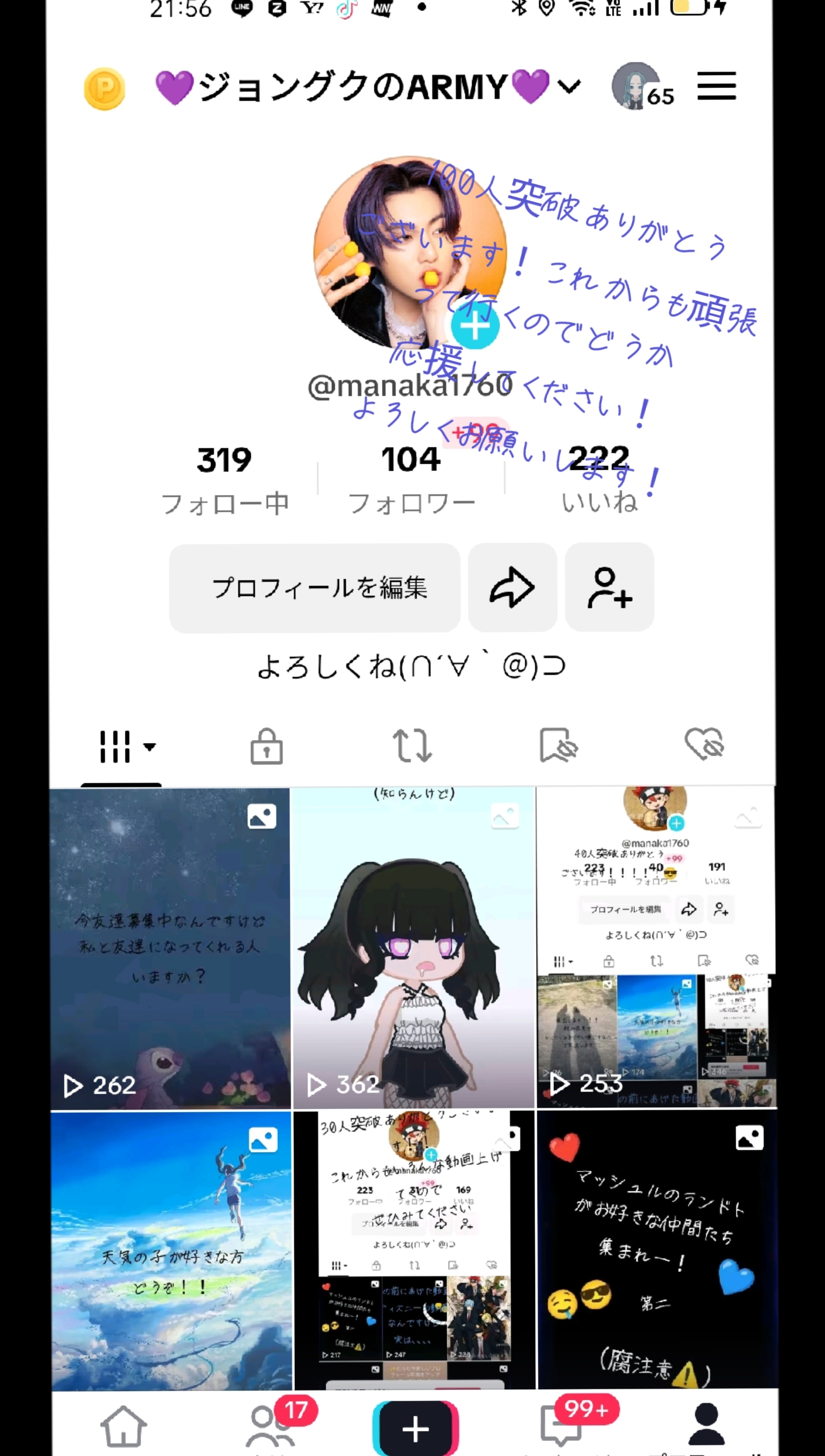
Task: Switch to the reposts tab
Action: coord(412,746)
